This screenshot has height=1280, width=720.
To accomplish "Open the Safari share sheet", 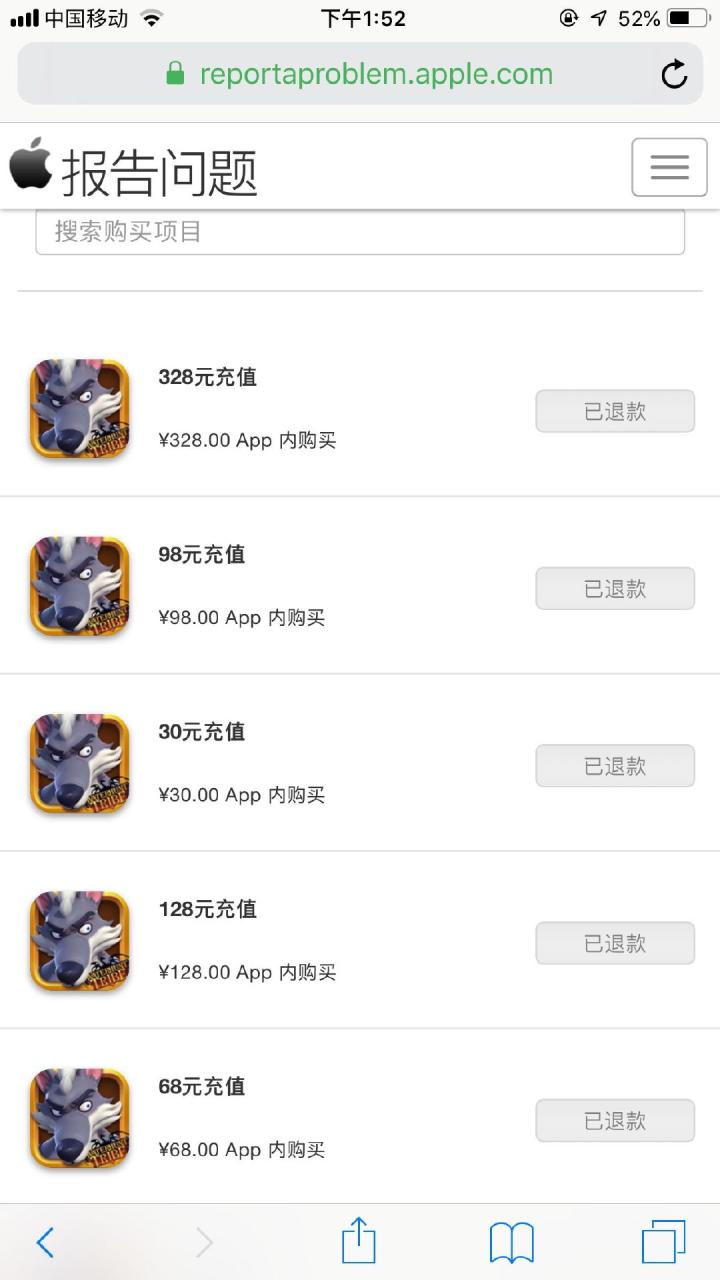I will point(359,1241).
